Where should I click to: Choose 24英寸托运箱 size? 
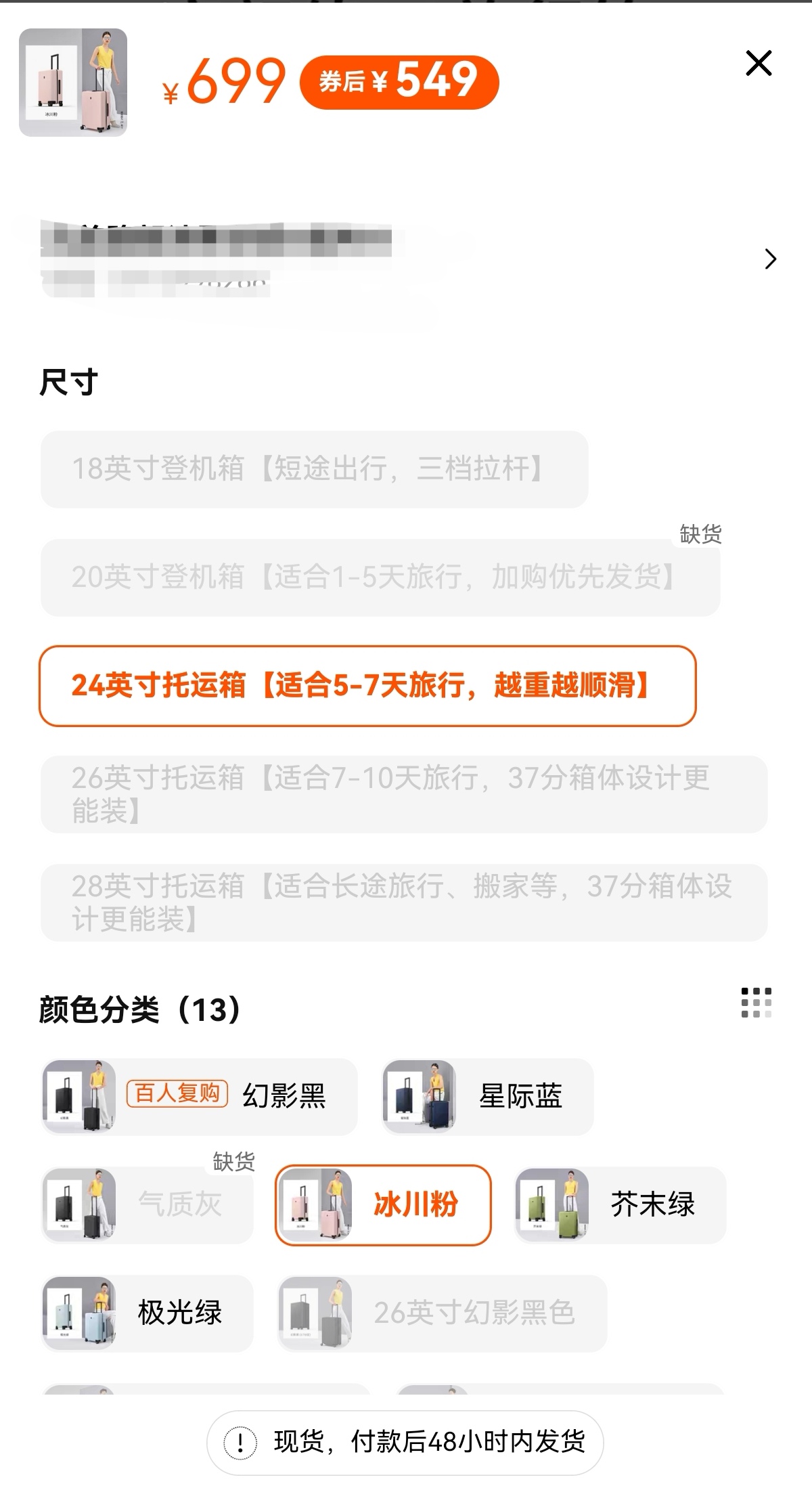(x=367, y=686)
